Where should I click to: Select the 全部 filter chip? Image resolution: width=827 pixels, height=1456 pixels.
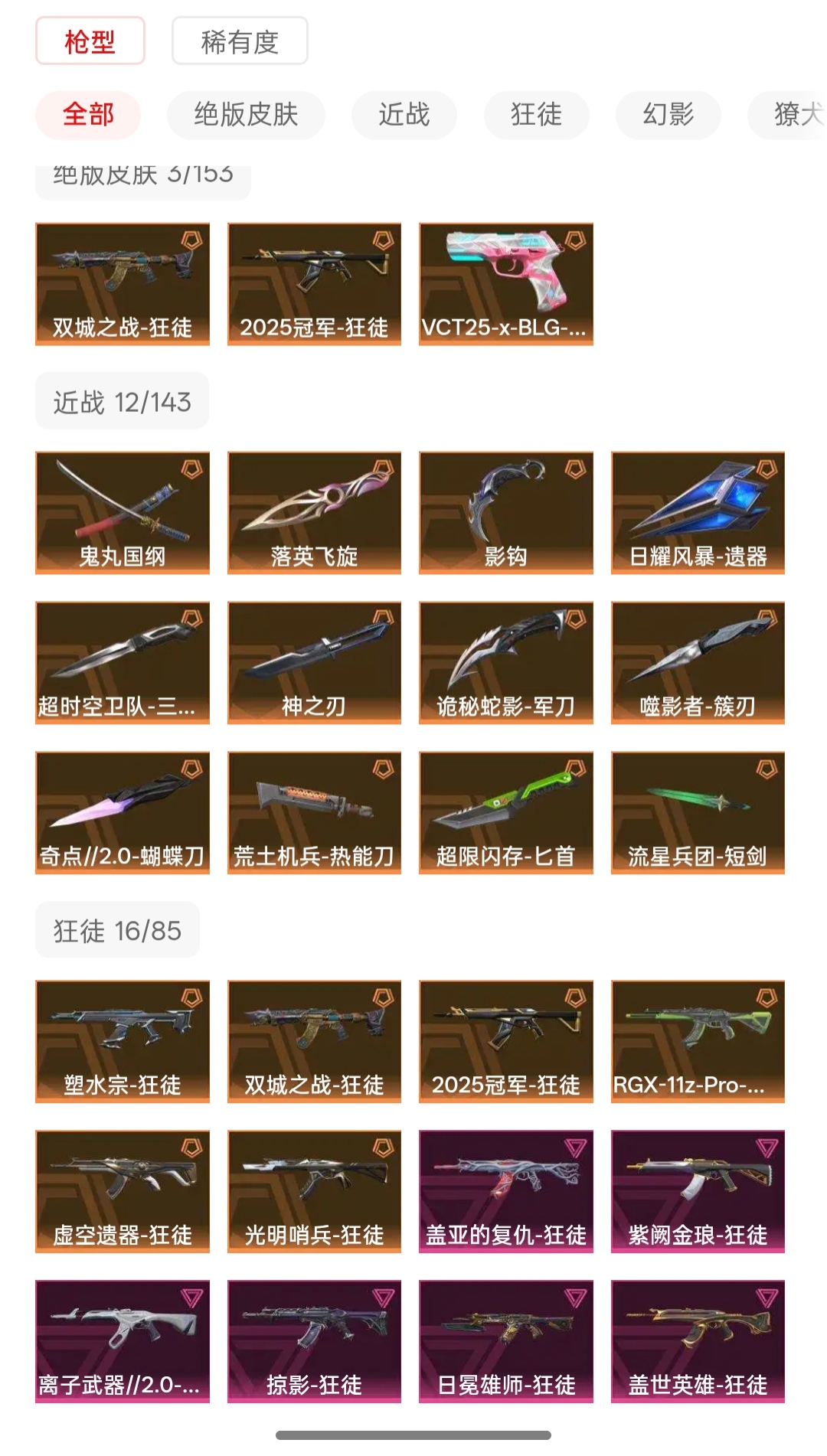pos(88,115)
